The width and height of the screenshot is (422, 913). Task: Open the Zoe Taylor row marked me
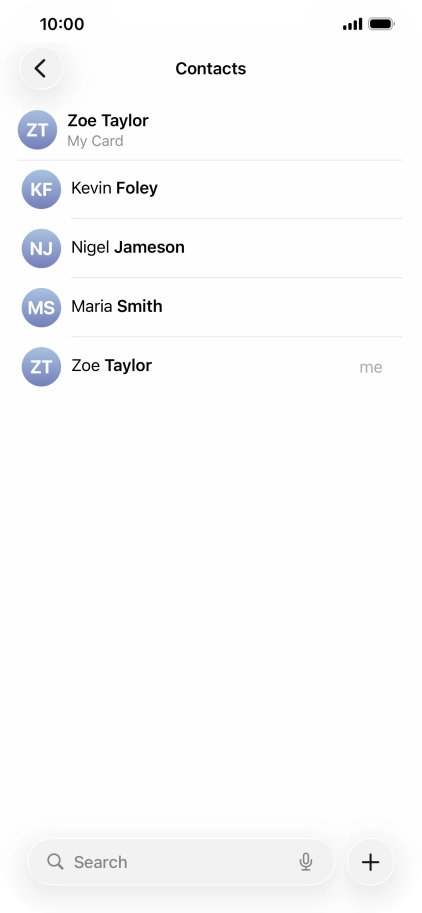210,366
